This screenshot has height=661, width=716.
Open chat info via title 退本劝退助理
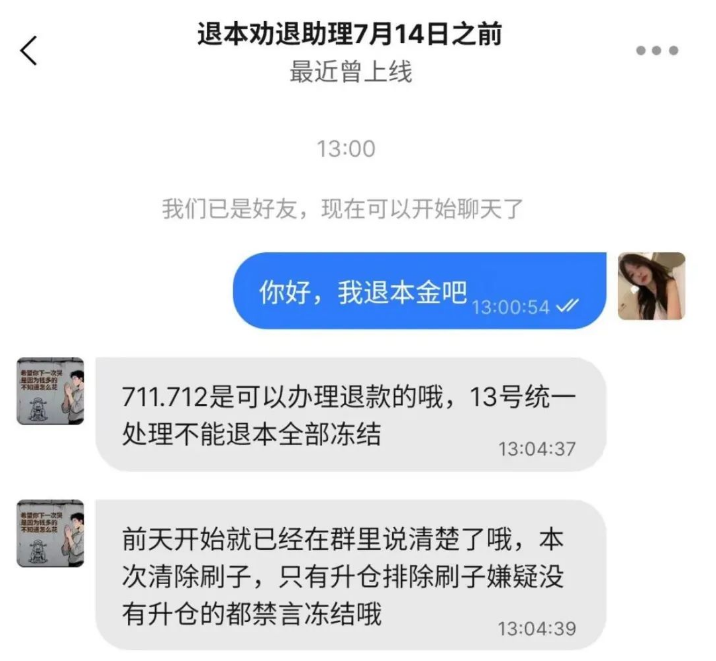[349, 37]
